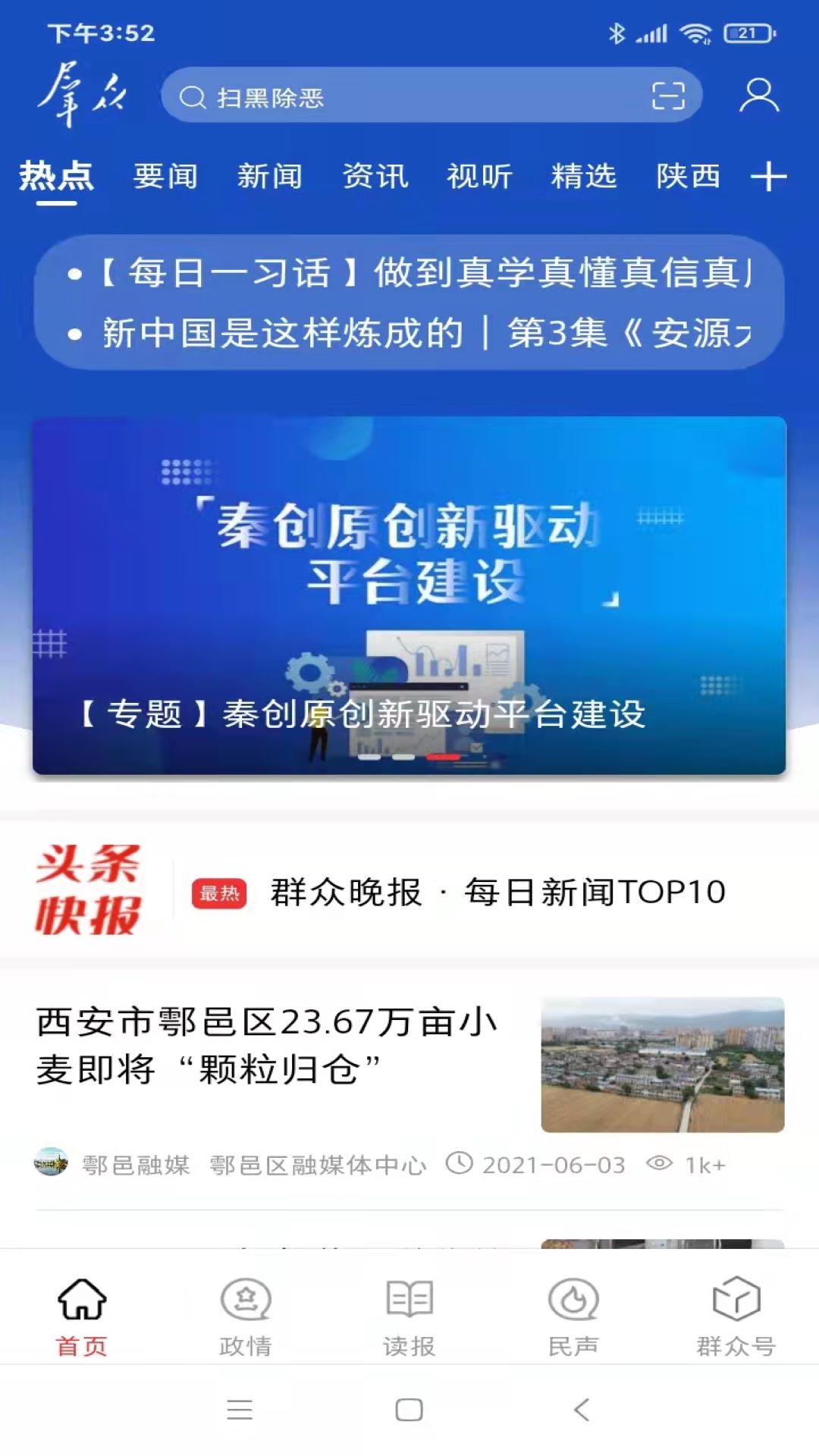Tap the plus icon to add channels
819x1456 pixels.
[769, 177]
